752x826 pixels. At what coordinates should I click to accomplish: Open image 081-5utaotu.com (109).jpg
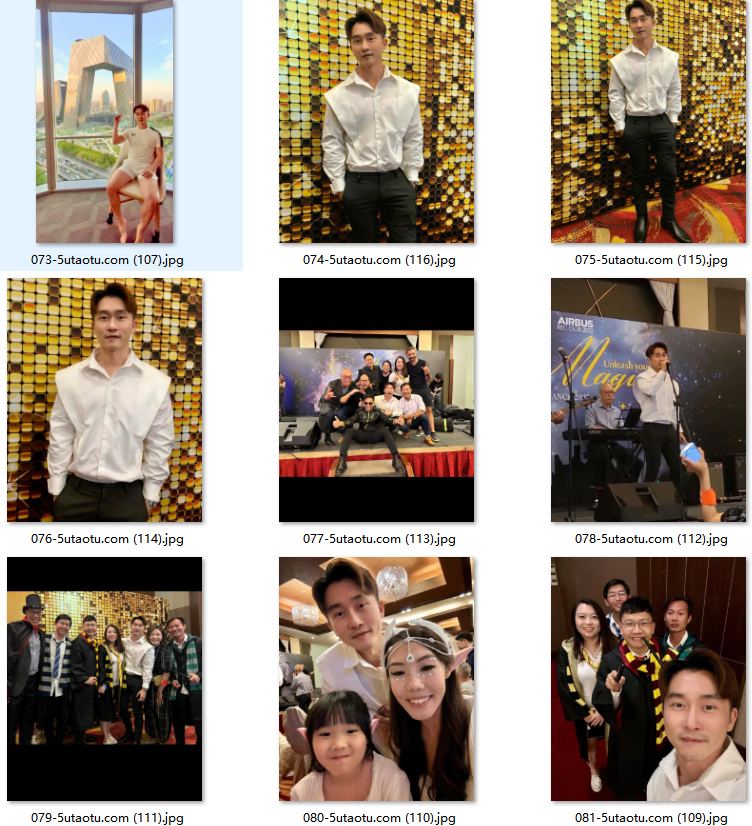click(x=648, y=679)
